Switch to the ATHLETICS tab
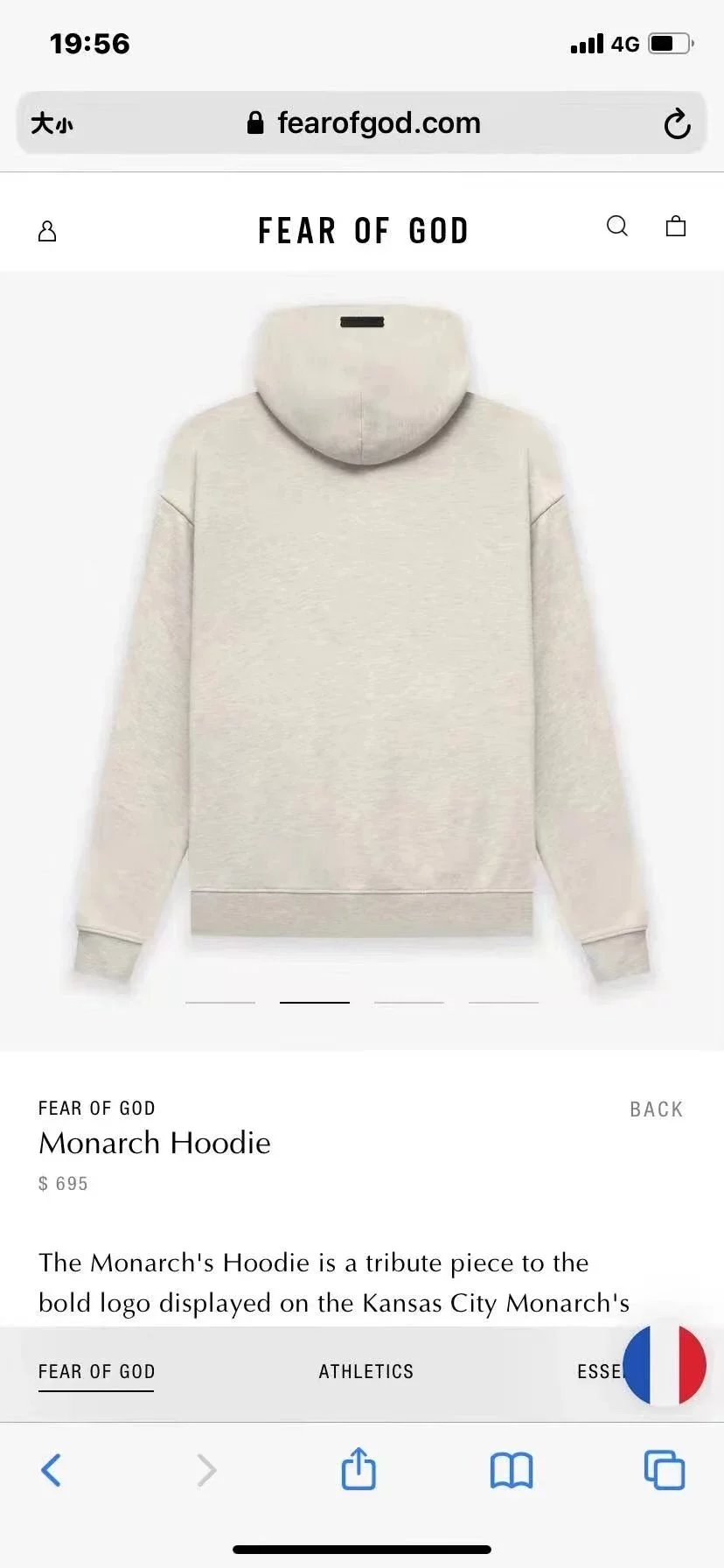 click(365, 1371)
